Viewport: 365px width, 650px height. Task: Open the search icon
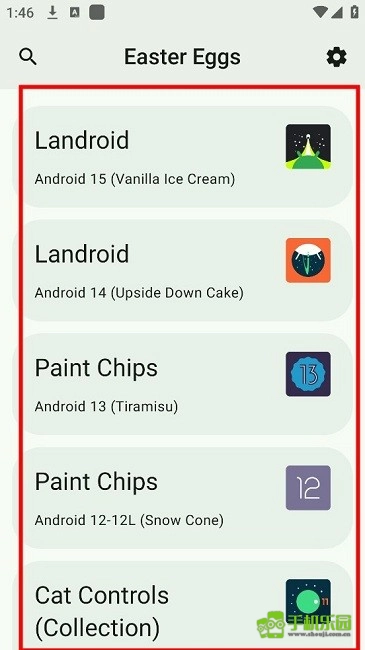(28, 57)
